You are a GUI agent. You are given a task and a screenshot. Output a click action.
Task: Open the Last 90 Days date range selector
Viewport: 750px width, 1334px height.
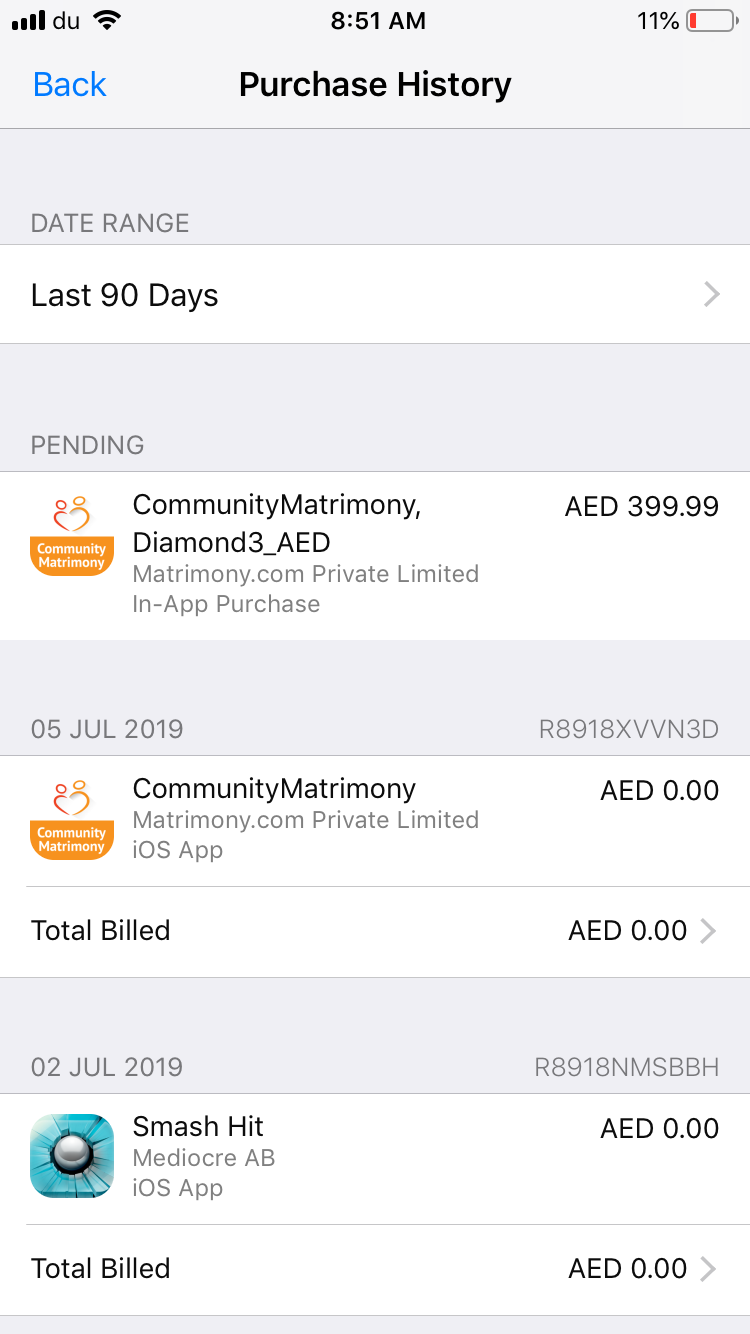[375, 294]
